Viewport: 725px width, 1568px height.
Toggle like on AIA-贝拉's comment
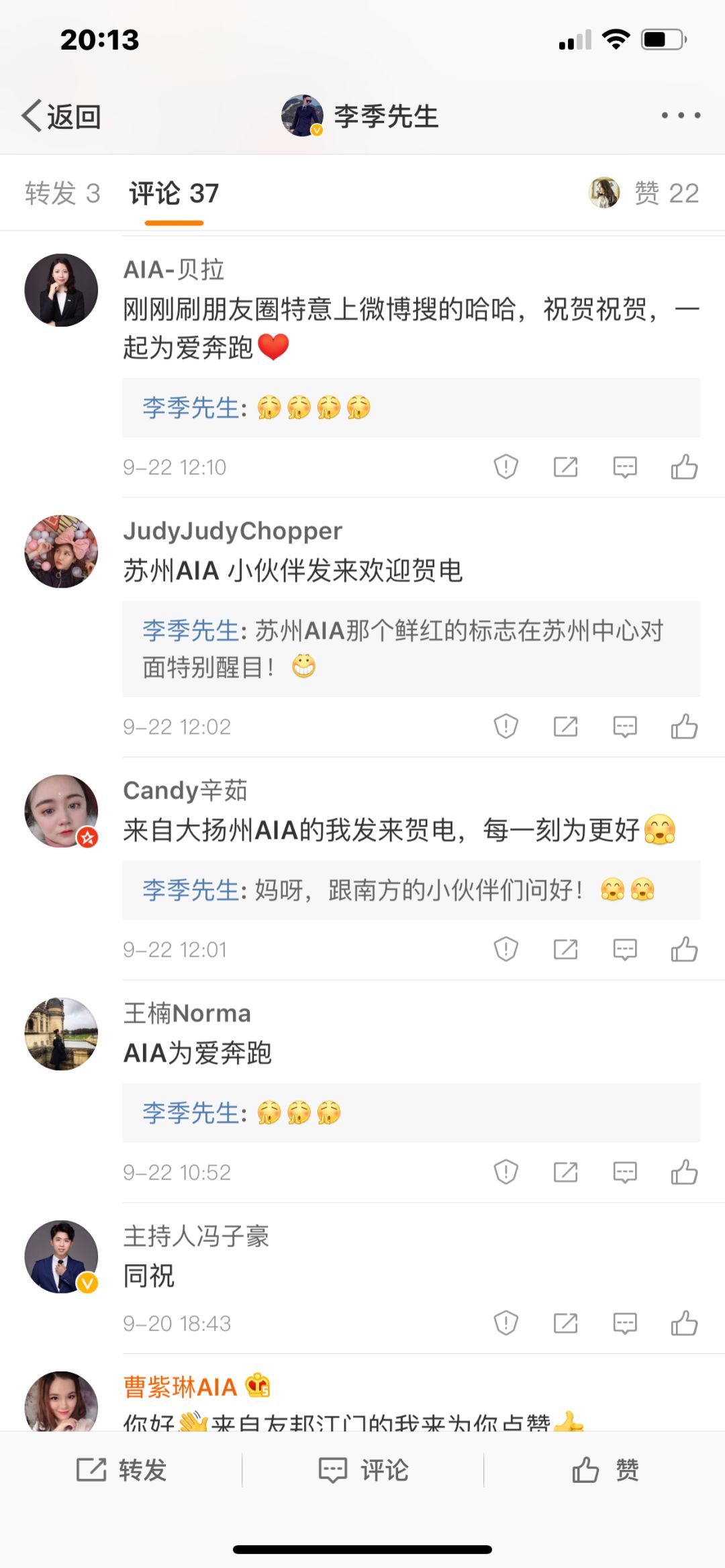(683, 466)
